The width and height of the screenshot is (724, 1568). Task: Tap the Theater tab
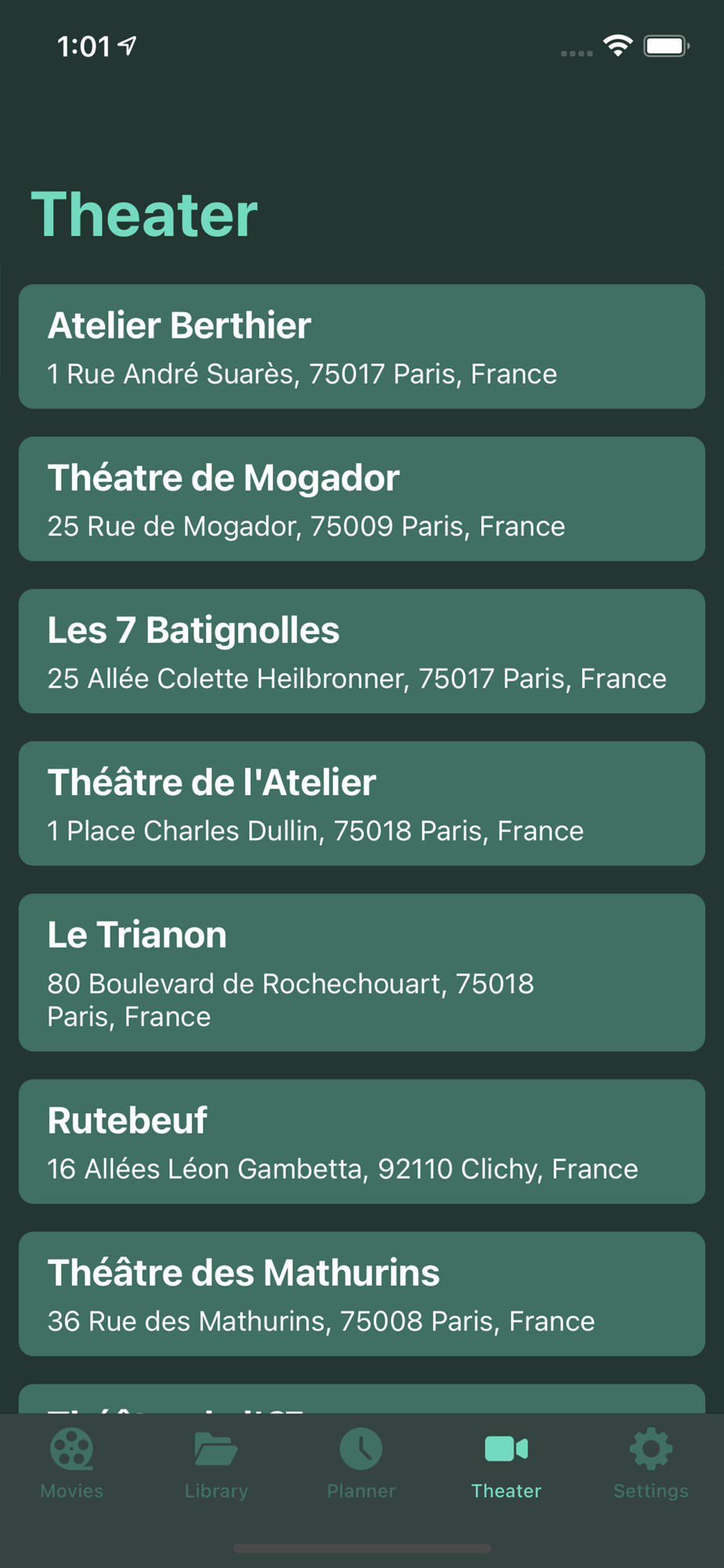[x=506, y=1463]
